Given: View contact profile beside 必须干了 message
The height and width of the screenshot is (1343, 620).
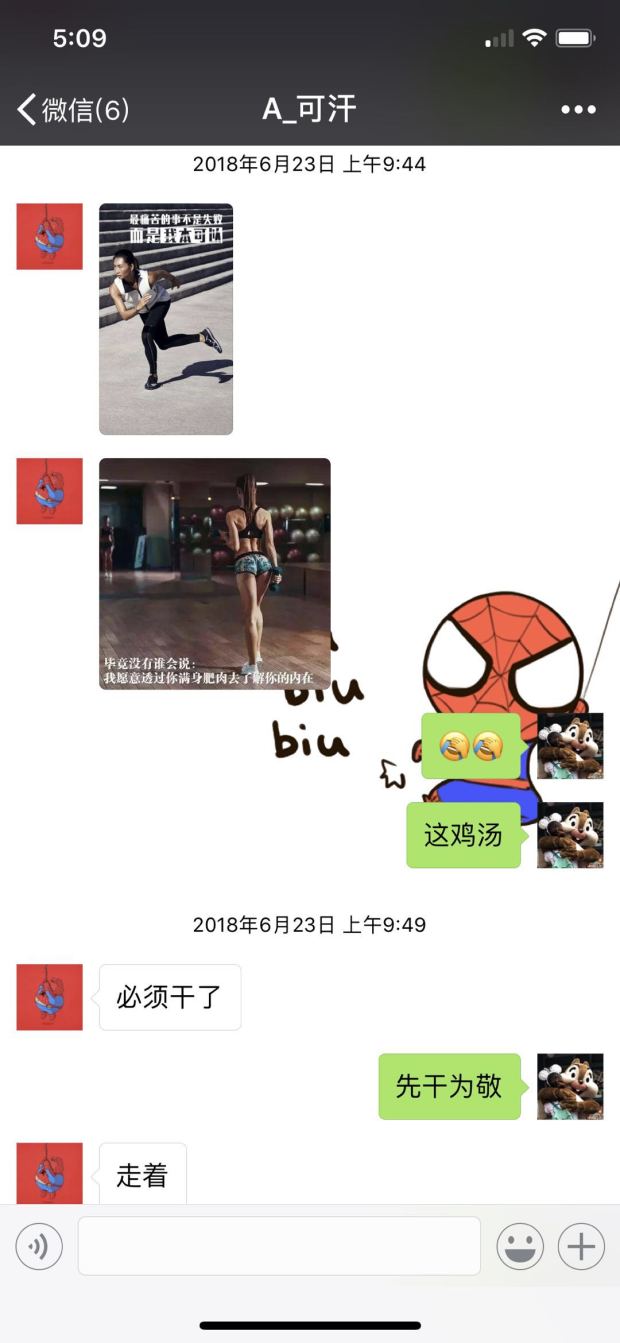Looking at the screenshot, I should 49,997.
